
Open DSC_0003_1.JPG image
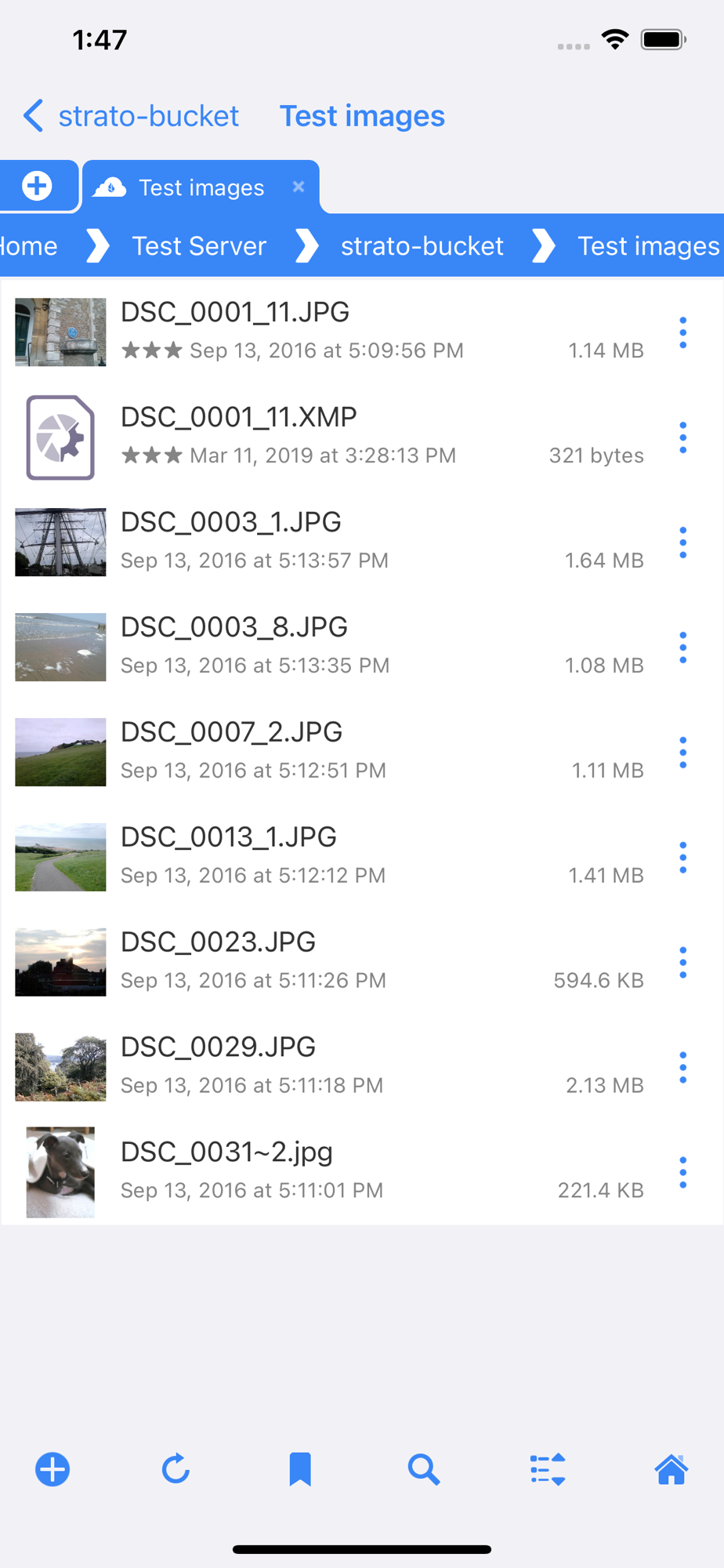point(231,523)
